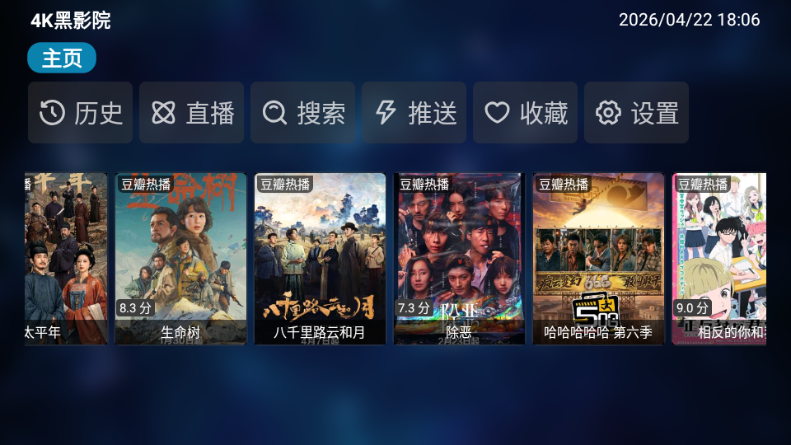Image resolution: width=791 pixels, height=445 pixels.
Task: Open 历史 viewing history
Action: [80, 113]
